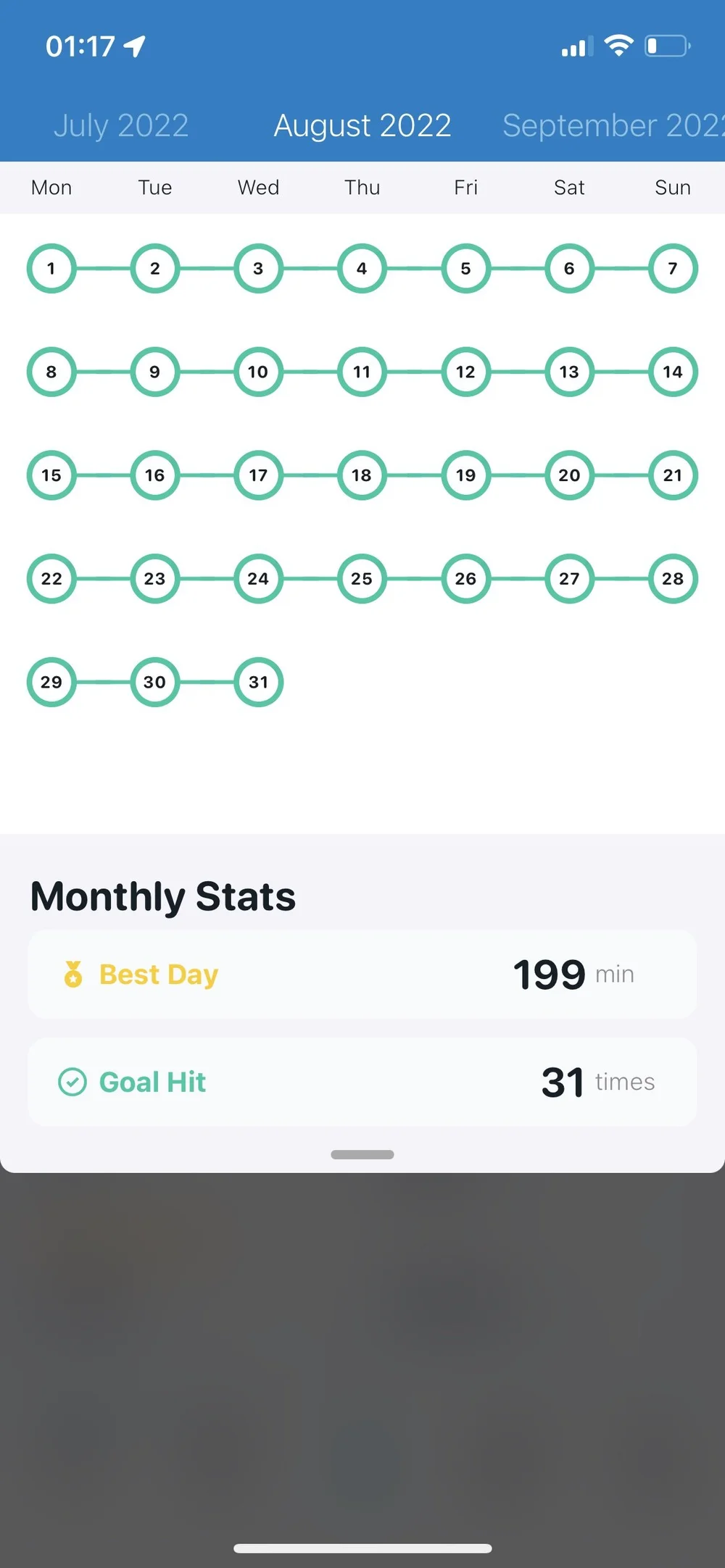Select August 1 on the calendar
Image resolution: width=725 pixels, height=1568 pixels.
coord(51,269)
